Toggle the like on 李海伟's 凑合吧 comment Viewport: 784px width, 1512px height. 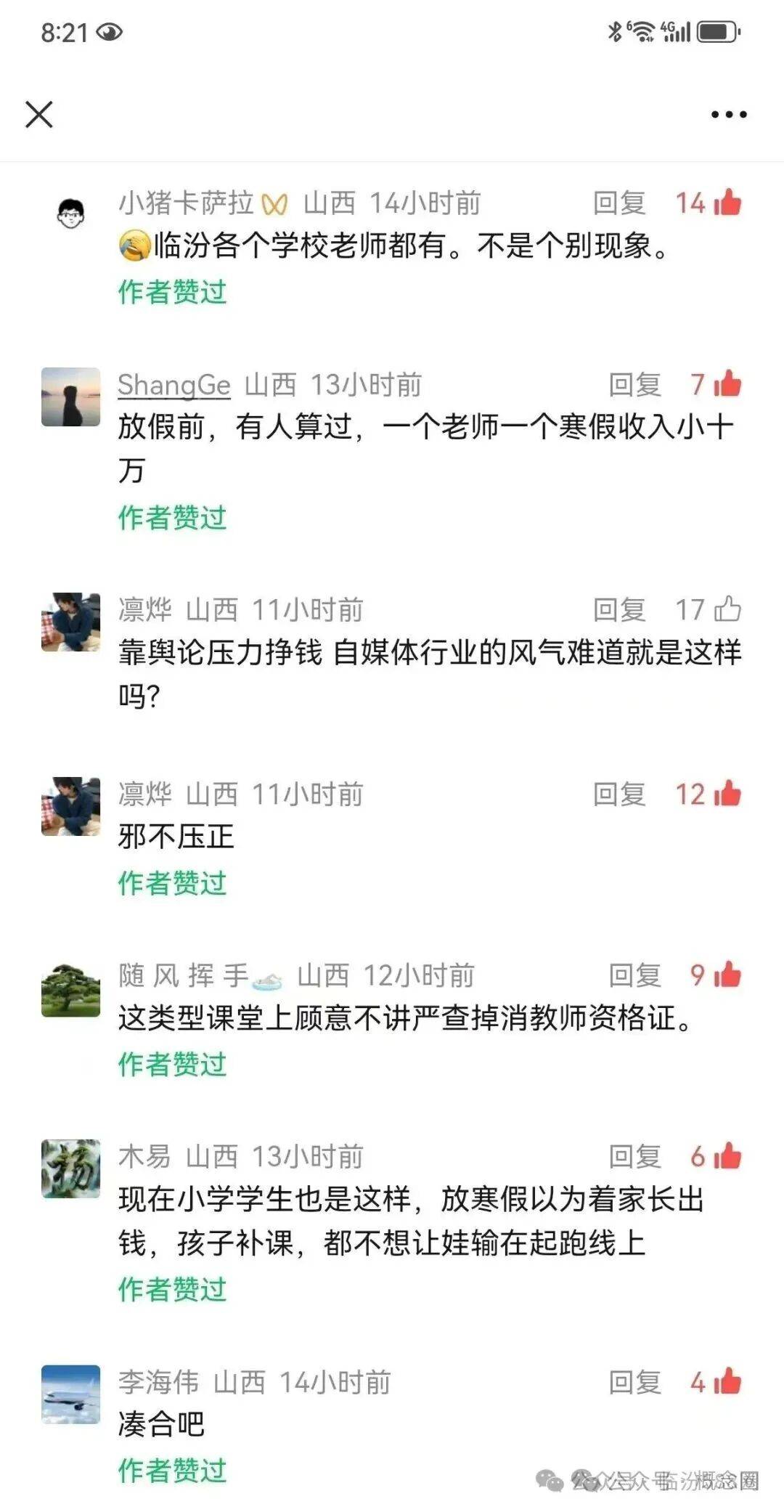727,1382
